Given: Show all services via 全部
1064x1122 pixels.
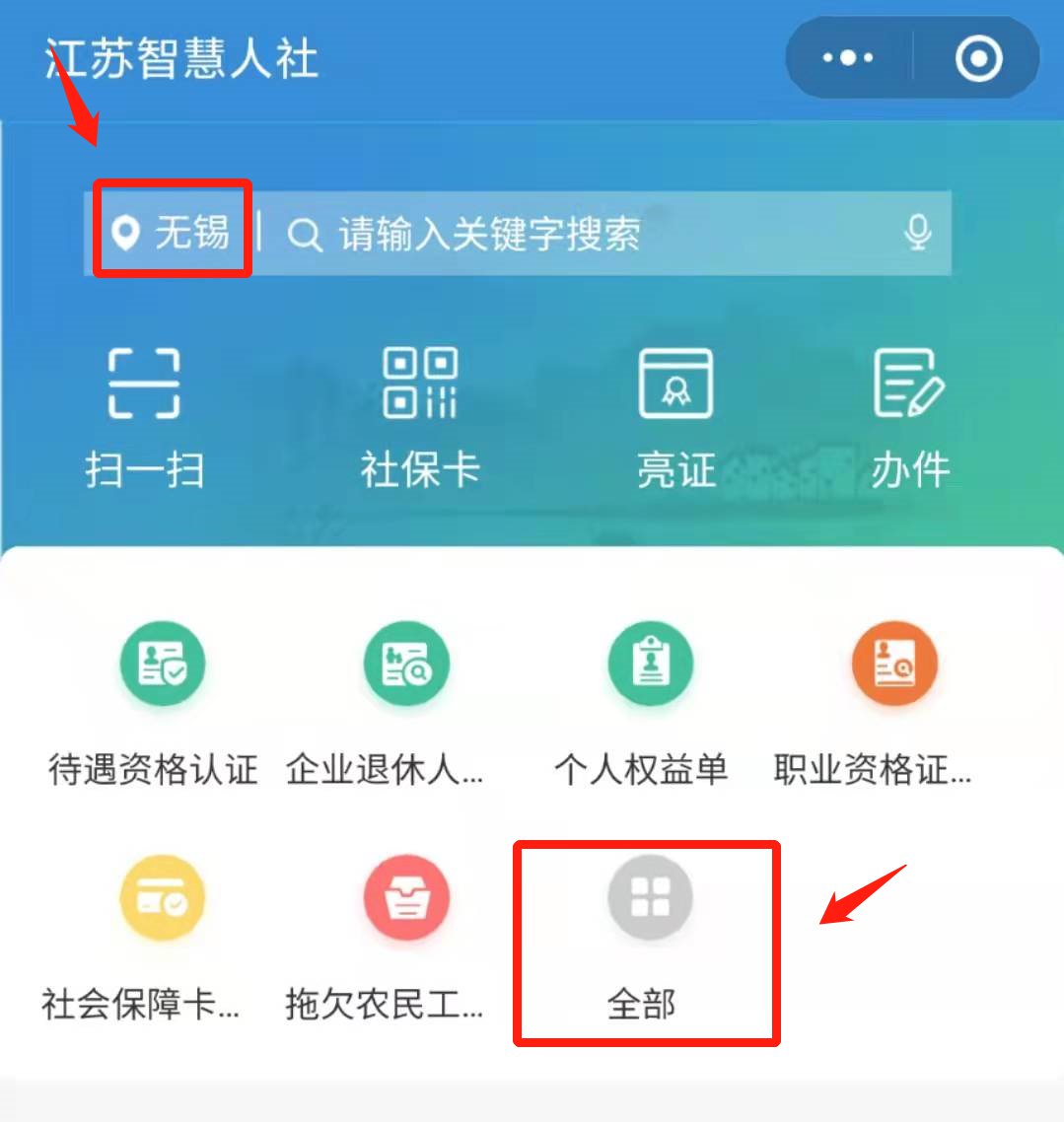Looking at the screenshot, I should point(646,939).
